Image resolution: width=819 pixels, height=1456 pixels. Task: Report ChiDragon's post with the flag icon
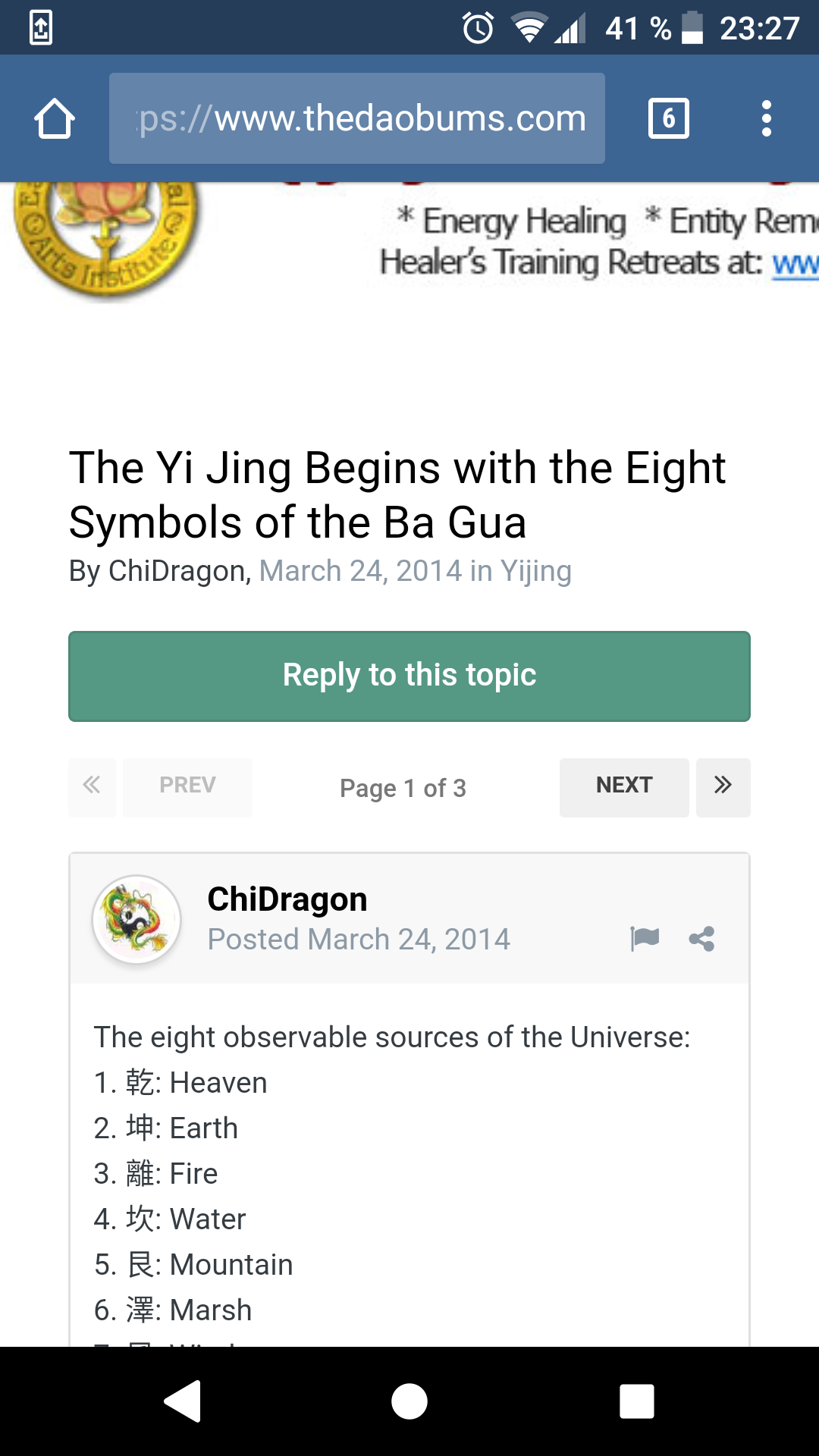pos(645,939)
